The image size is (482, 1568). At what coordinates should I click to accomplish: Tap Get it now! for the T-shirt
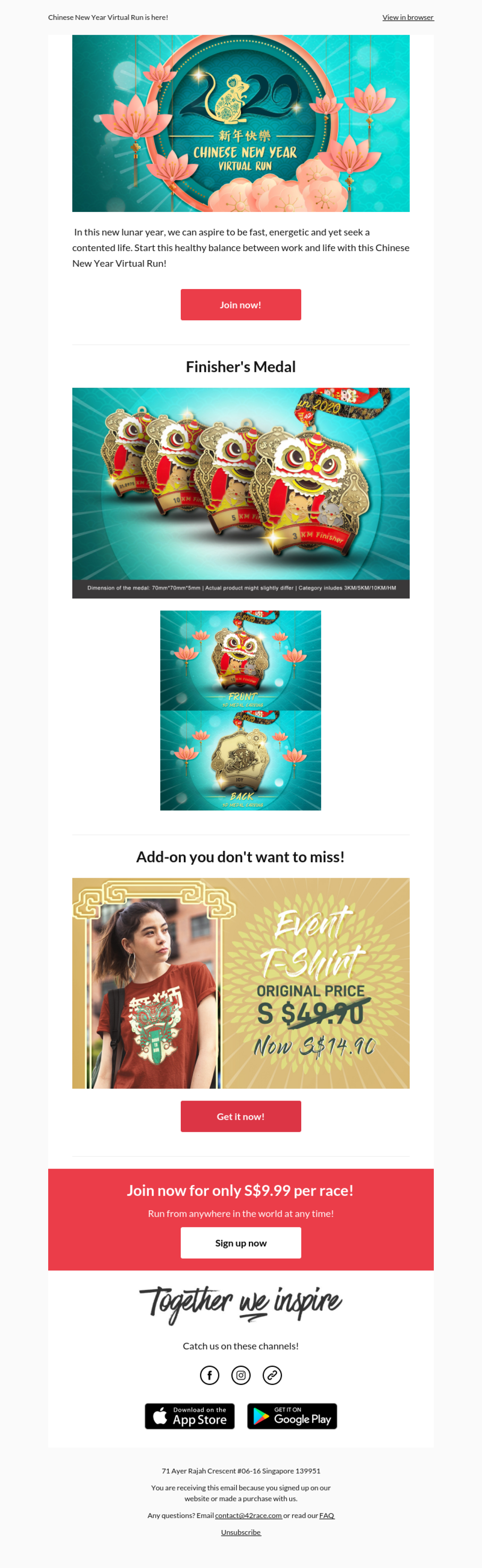[241, 1116]
